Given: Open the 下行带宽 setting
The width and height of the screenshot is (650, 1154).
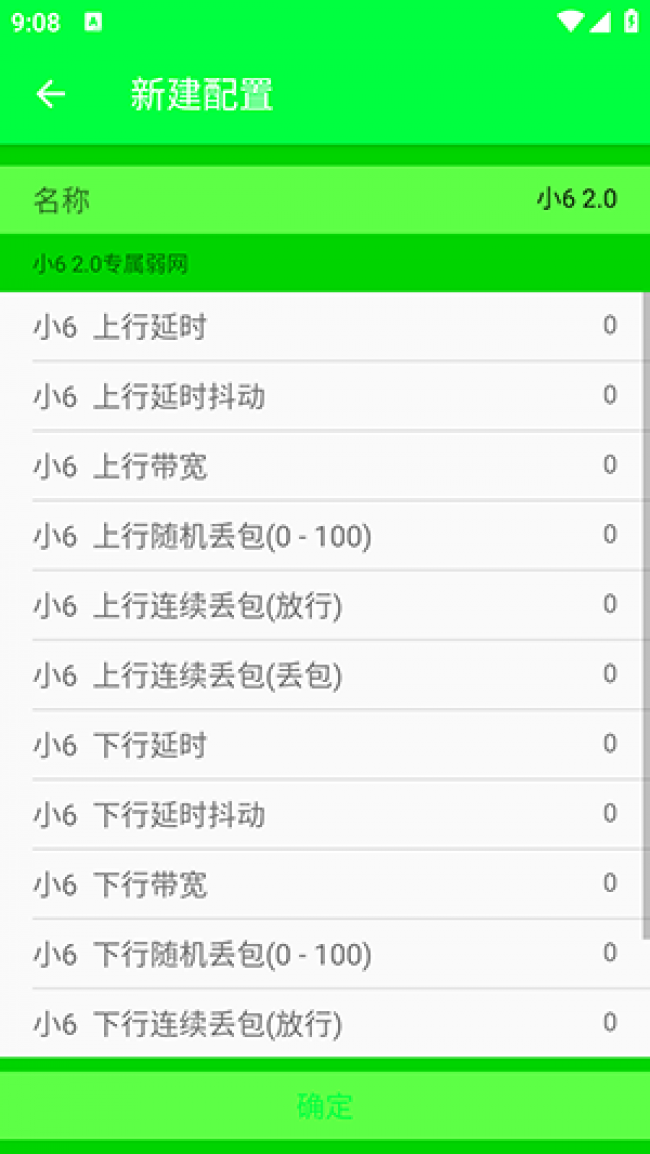Looking at the screenshot, I should click(x=324, y=885).
